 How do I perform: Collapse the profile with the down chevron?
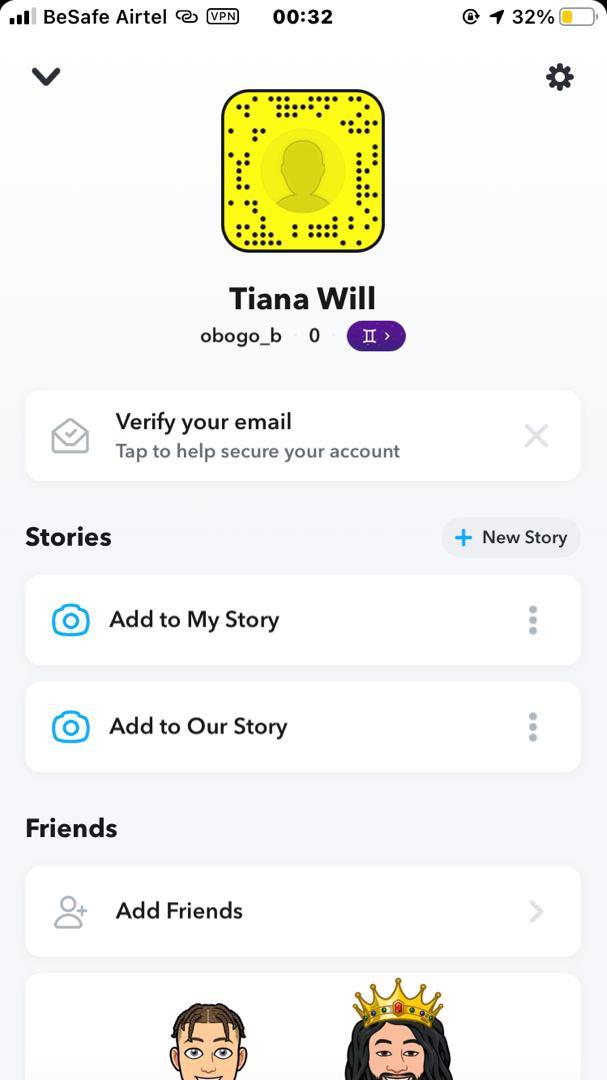pyautogui.click(x=46, y=77)
